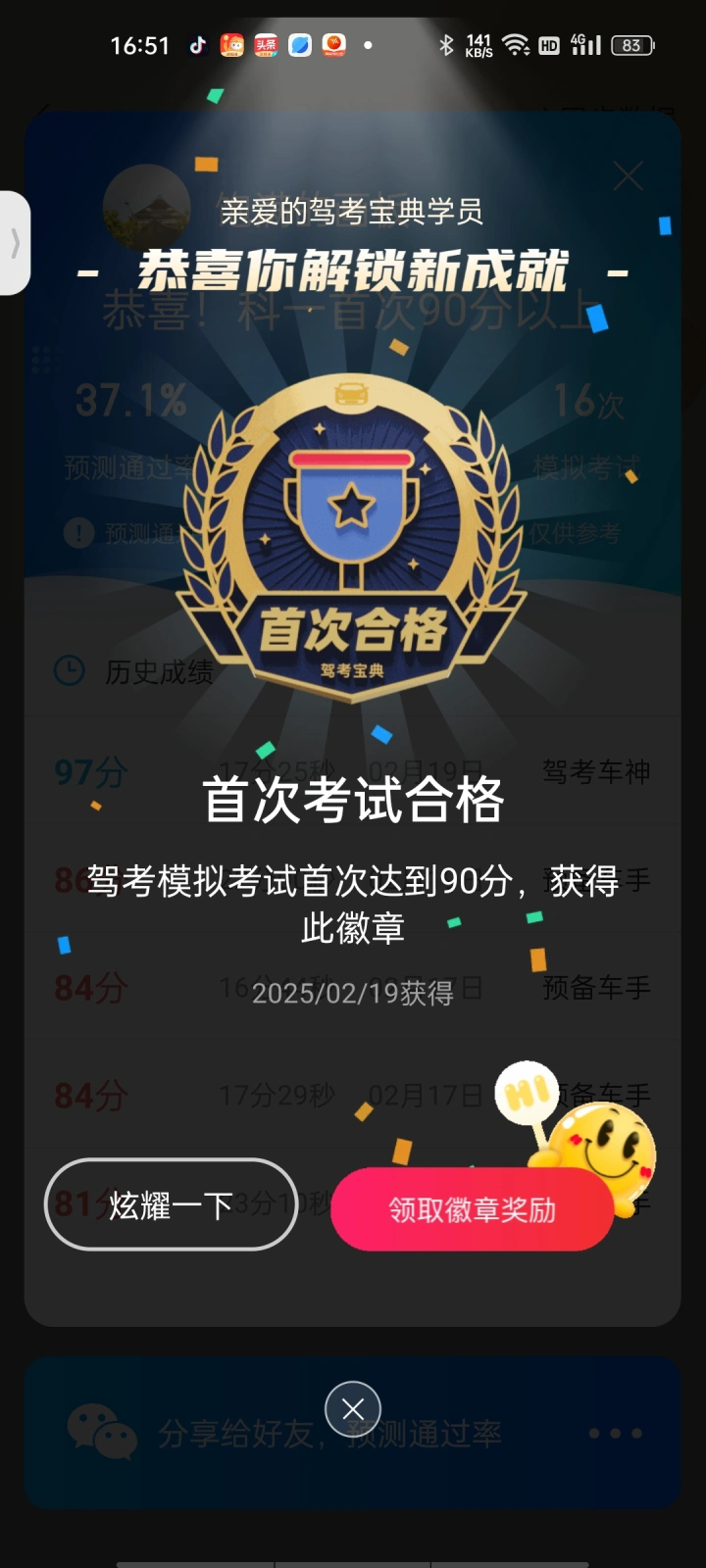Dismiss the achievement popup with the circled X
This screenshot has width=706, height=1568.
tap(353, 1409)
